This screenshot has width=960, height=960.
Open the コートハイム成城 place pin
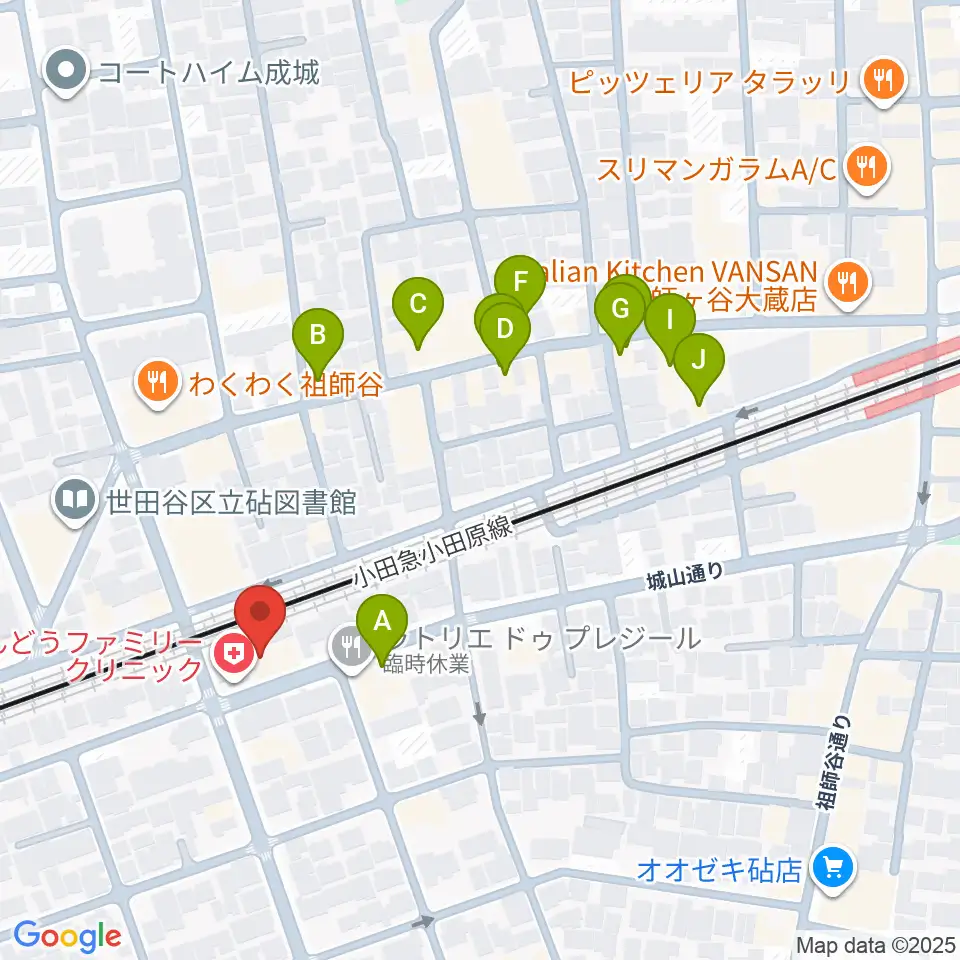pos(67,73)
